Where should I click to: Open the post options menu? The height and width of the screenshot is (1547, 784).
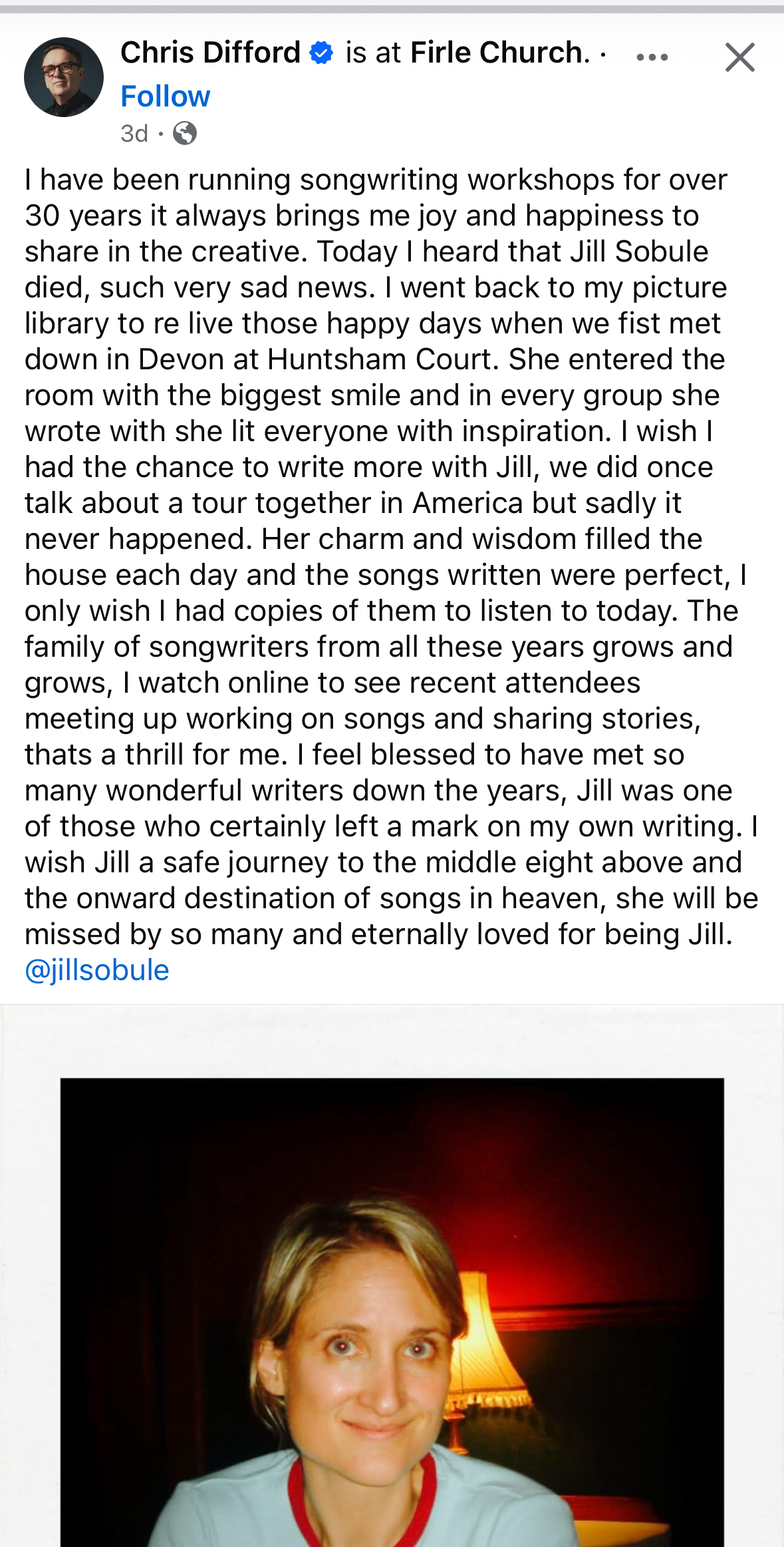click(652, 57)
